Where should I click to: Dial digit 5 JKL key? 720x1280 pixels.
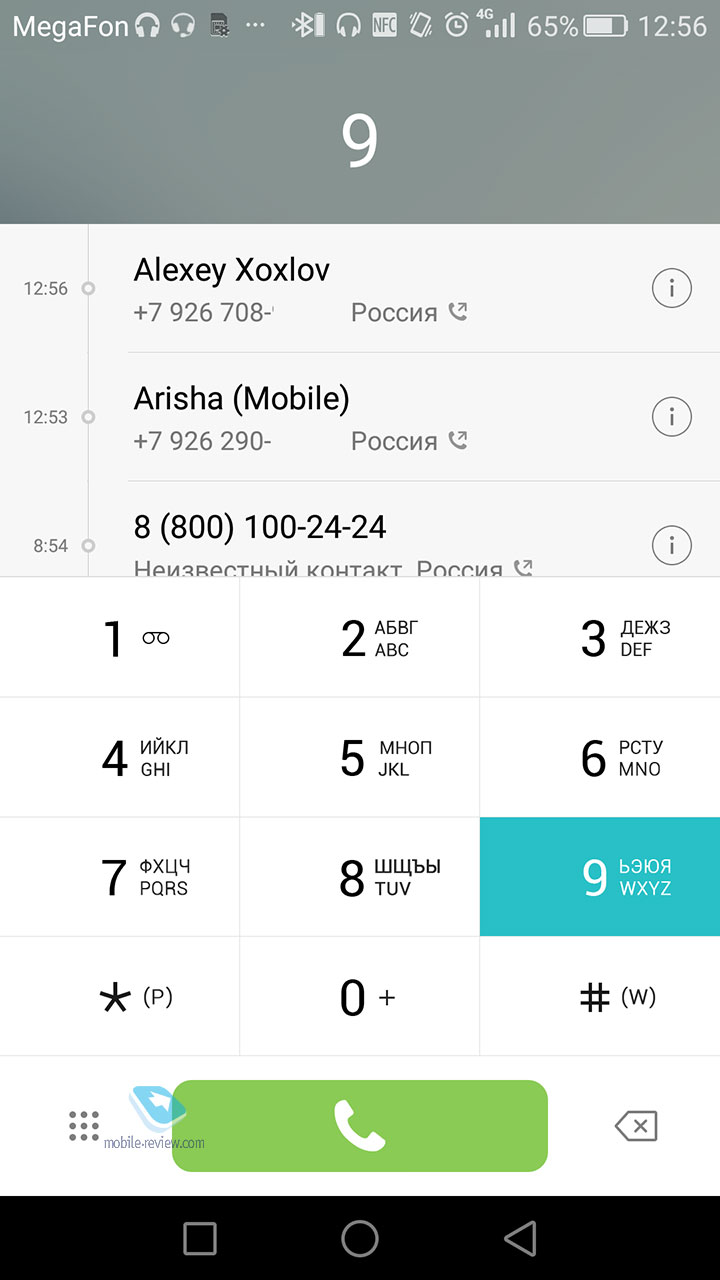point(360,758)
